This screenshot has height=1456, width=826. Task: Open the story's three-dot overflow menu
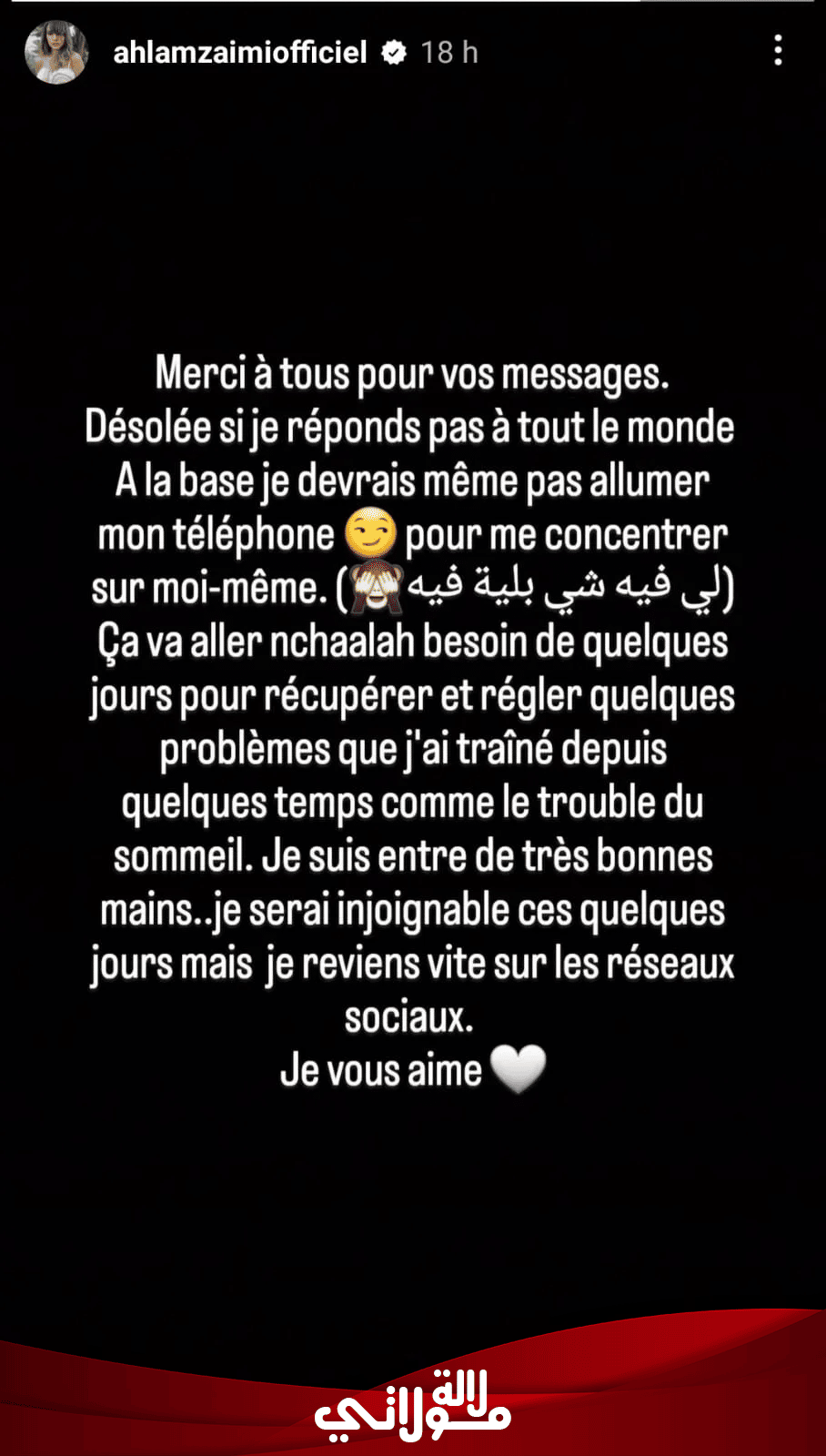click(778, 50)
